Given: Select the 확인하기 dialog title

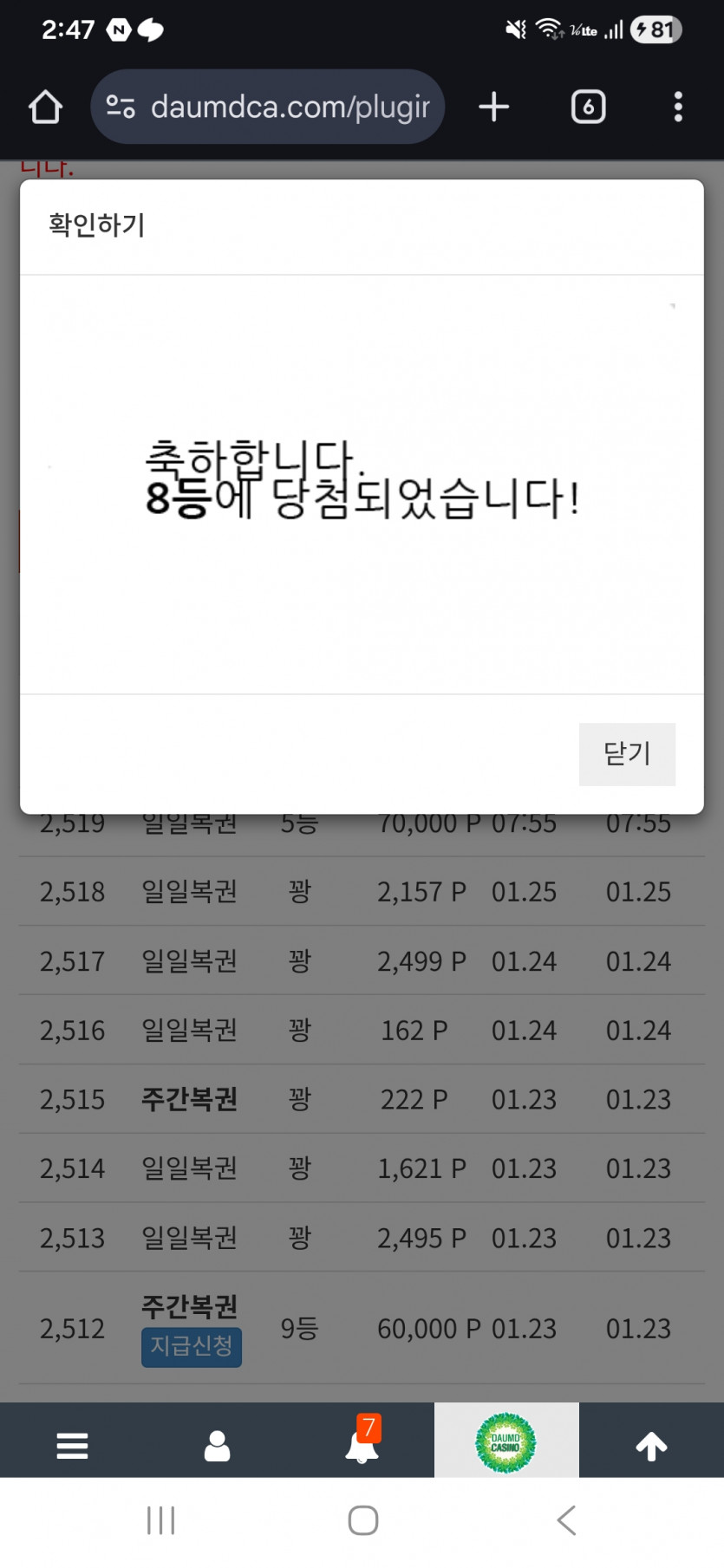Looking at the screenshot, I should tap(97, 224).
